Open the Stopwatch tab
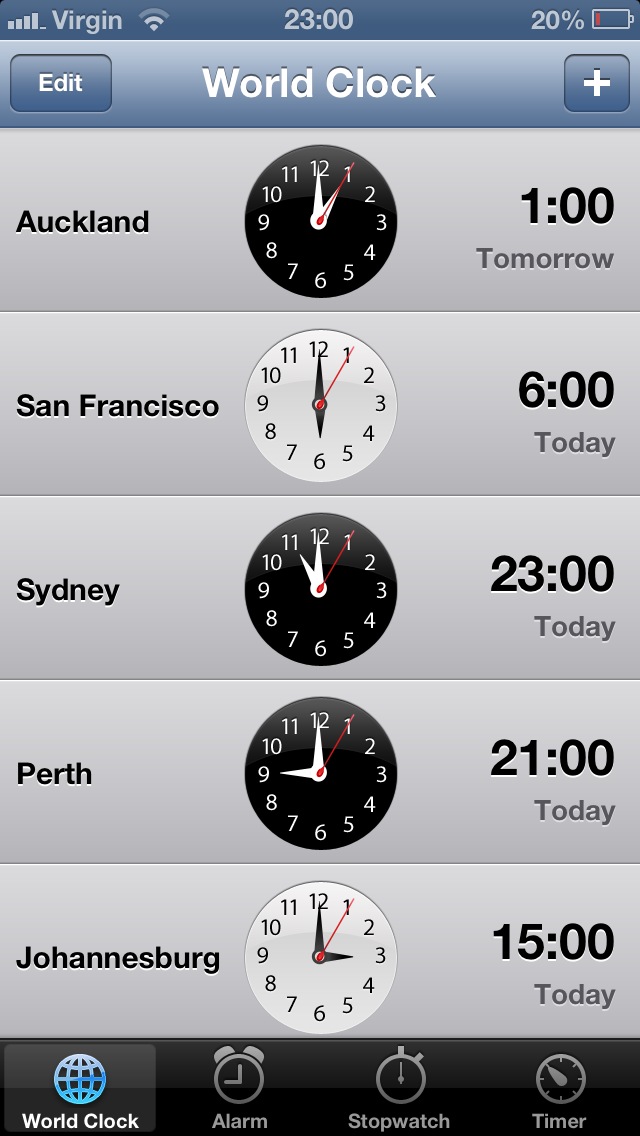The height and width of the screenshot is (1136, 640). 399,1088
